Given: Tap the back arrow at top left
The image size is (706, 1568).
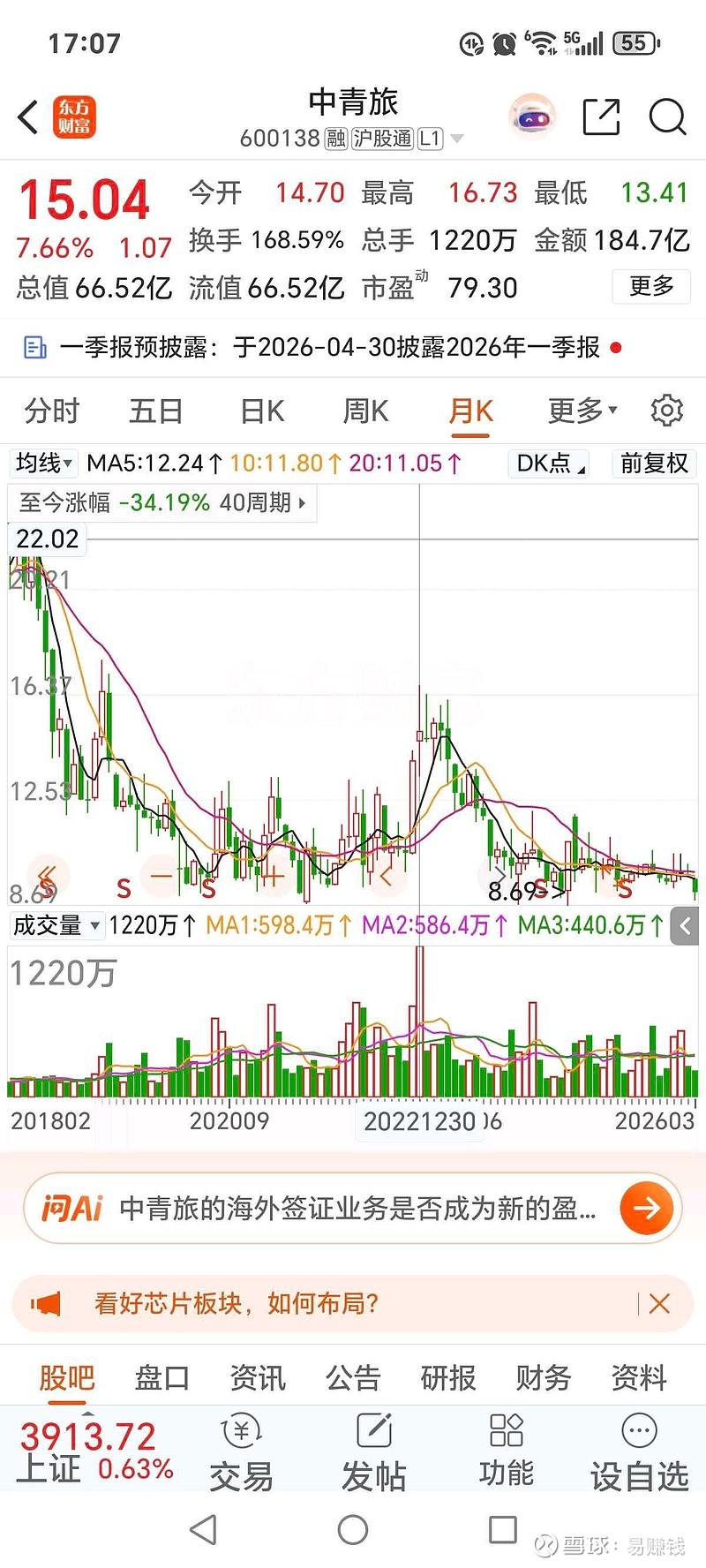Looking at the screenshot, I should tap(26, 117).
